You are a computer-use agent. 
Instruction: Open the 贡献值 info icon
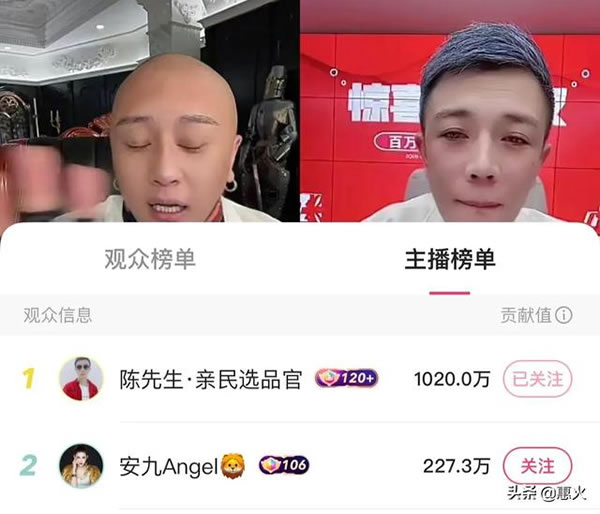pyautogui.click(x=564, y=316)
